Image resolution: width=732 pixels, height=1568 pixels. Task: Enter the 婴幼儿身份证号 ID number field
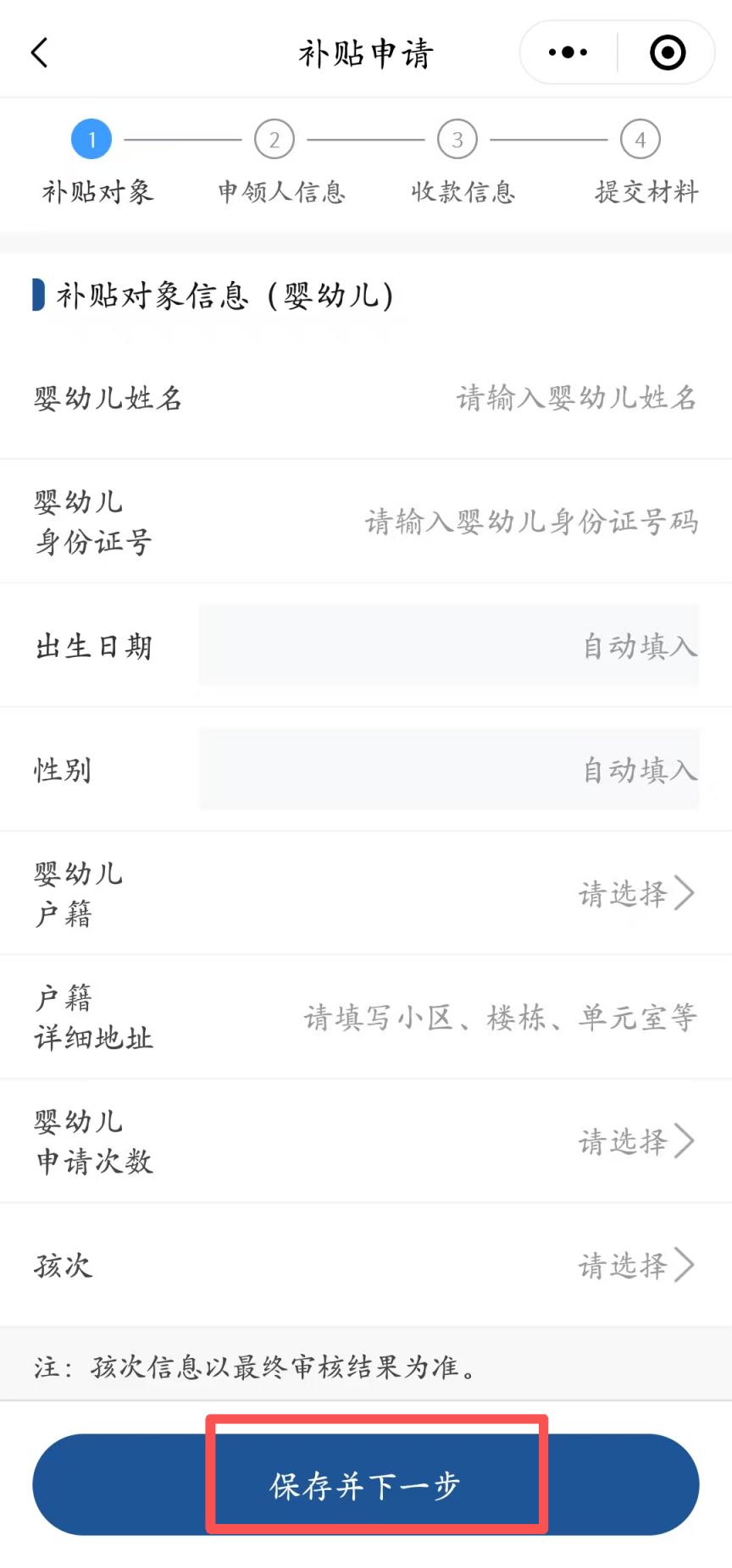531,522
